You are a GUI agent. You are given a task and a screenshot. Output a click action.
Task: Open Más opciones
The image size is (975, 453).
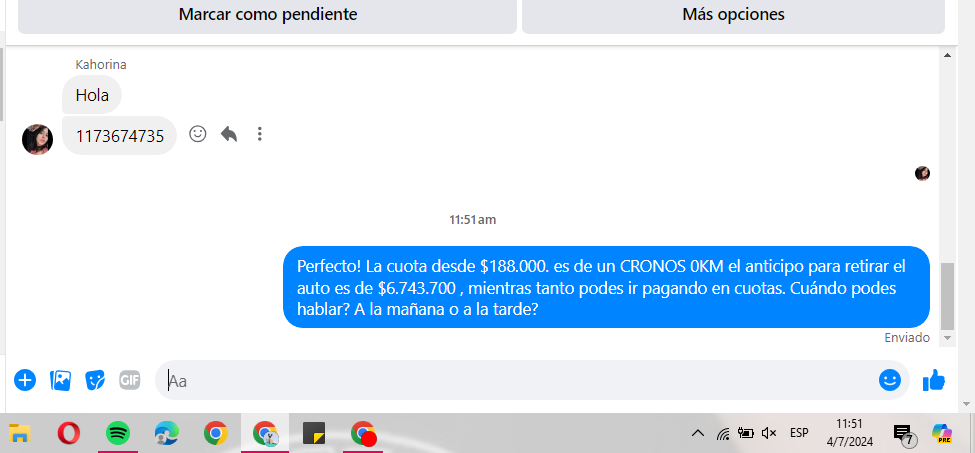[732, 15]
